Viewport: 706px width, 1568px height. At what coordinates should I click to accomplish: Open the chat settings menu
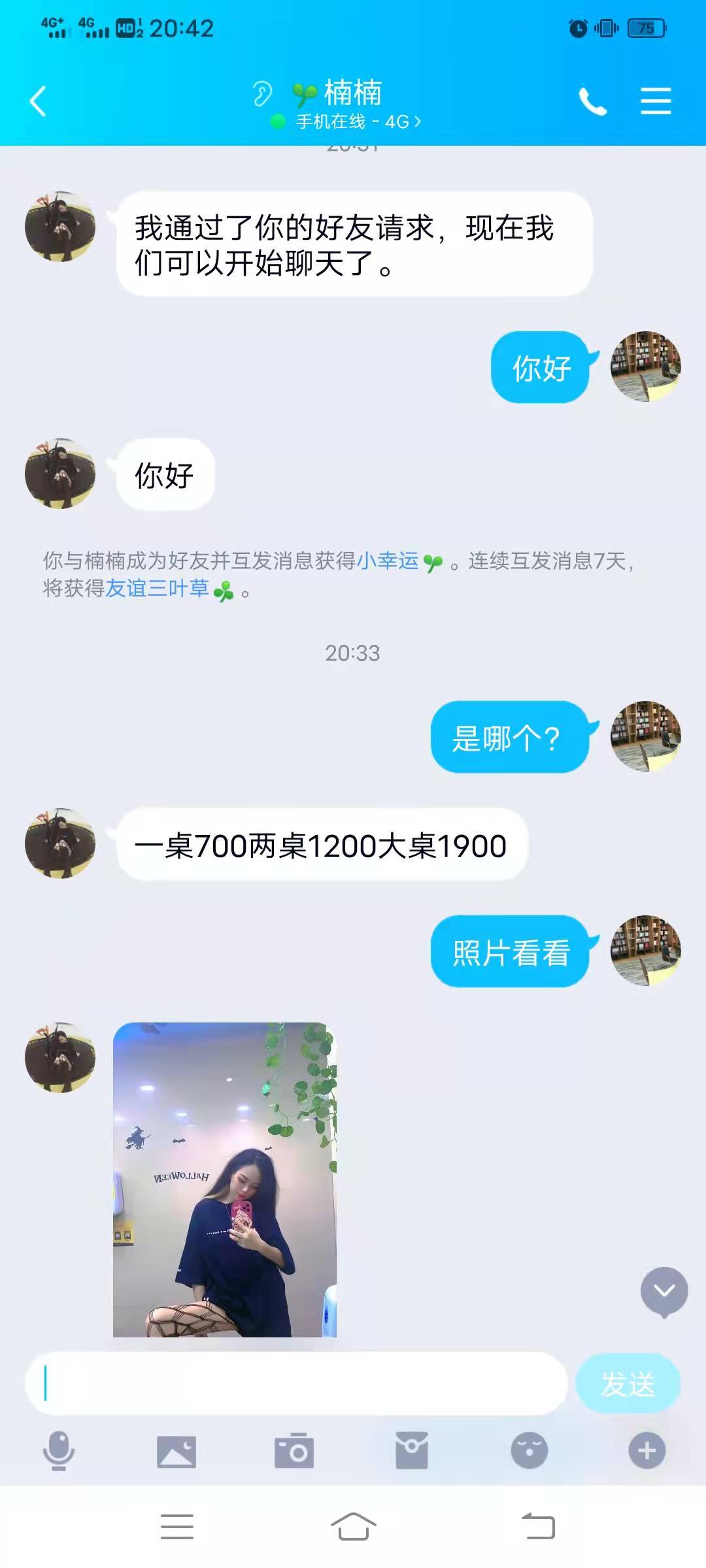656,101
